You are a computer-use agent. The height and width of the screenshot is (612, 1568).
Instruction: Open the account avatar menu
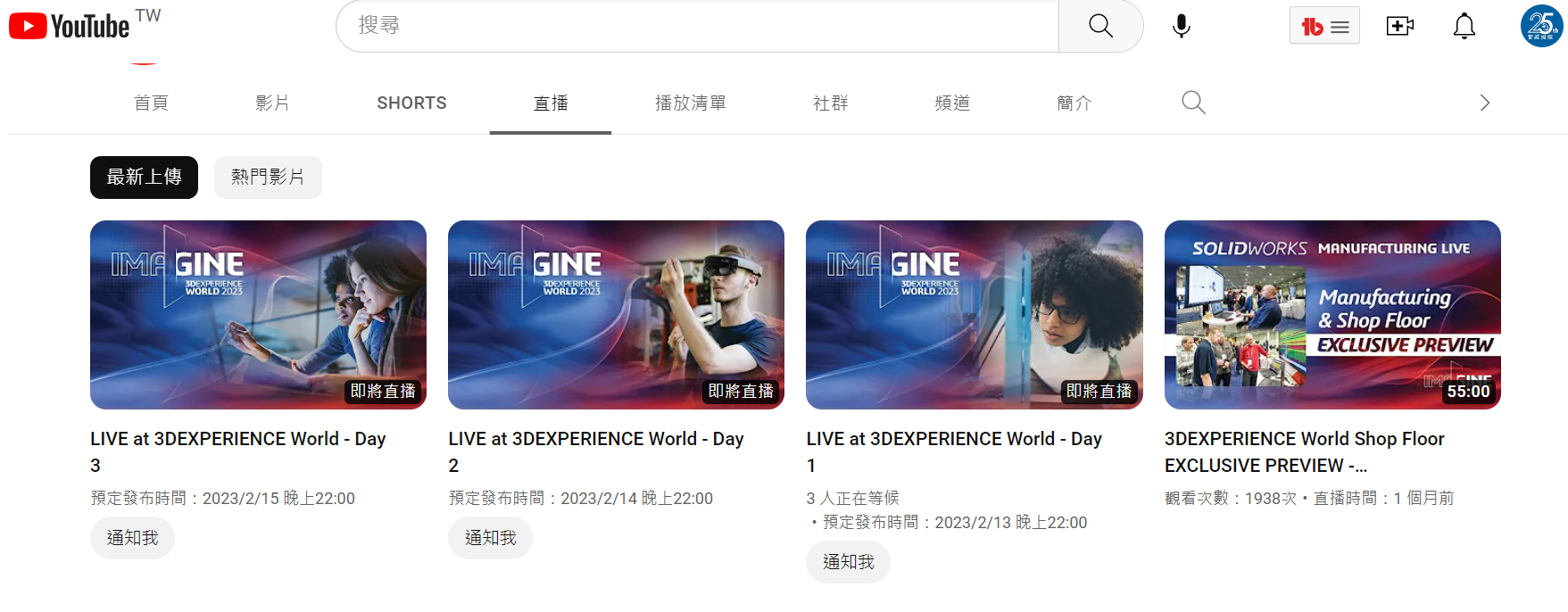(x=1541, y=26)
